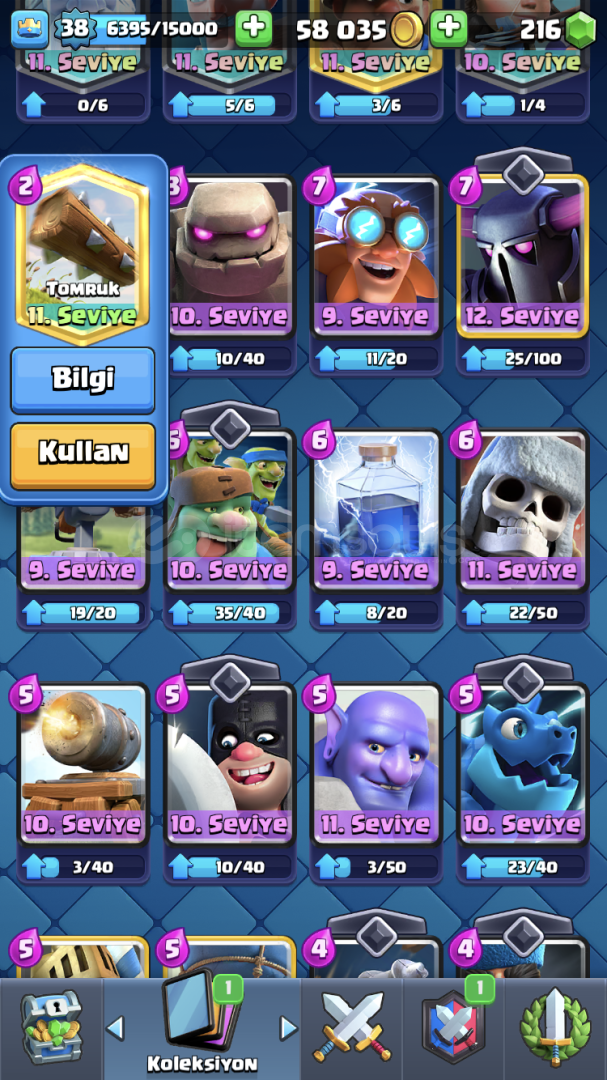Image resolution: width=607 pixels, height=1080 pixels.
Task: Switch to the shop chest tab
Action: tap(52, 1028)
